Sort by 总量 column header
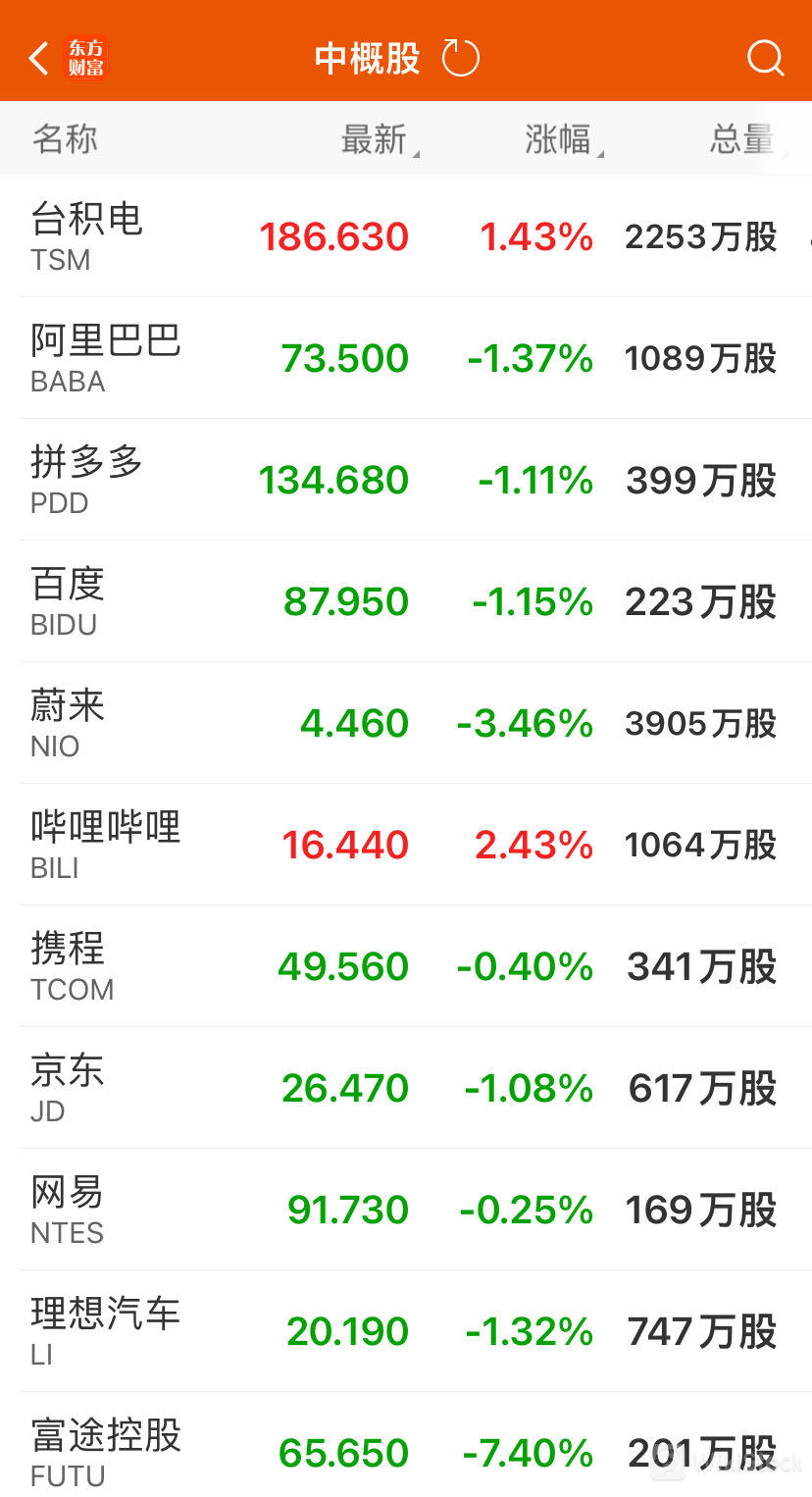The image size is (812, 1497). 742,139
